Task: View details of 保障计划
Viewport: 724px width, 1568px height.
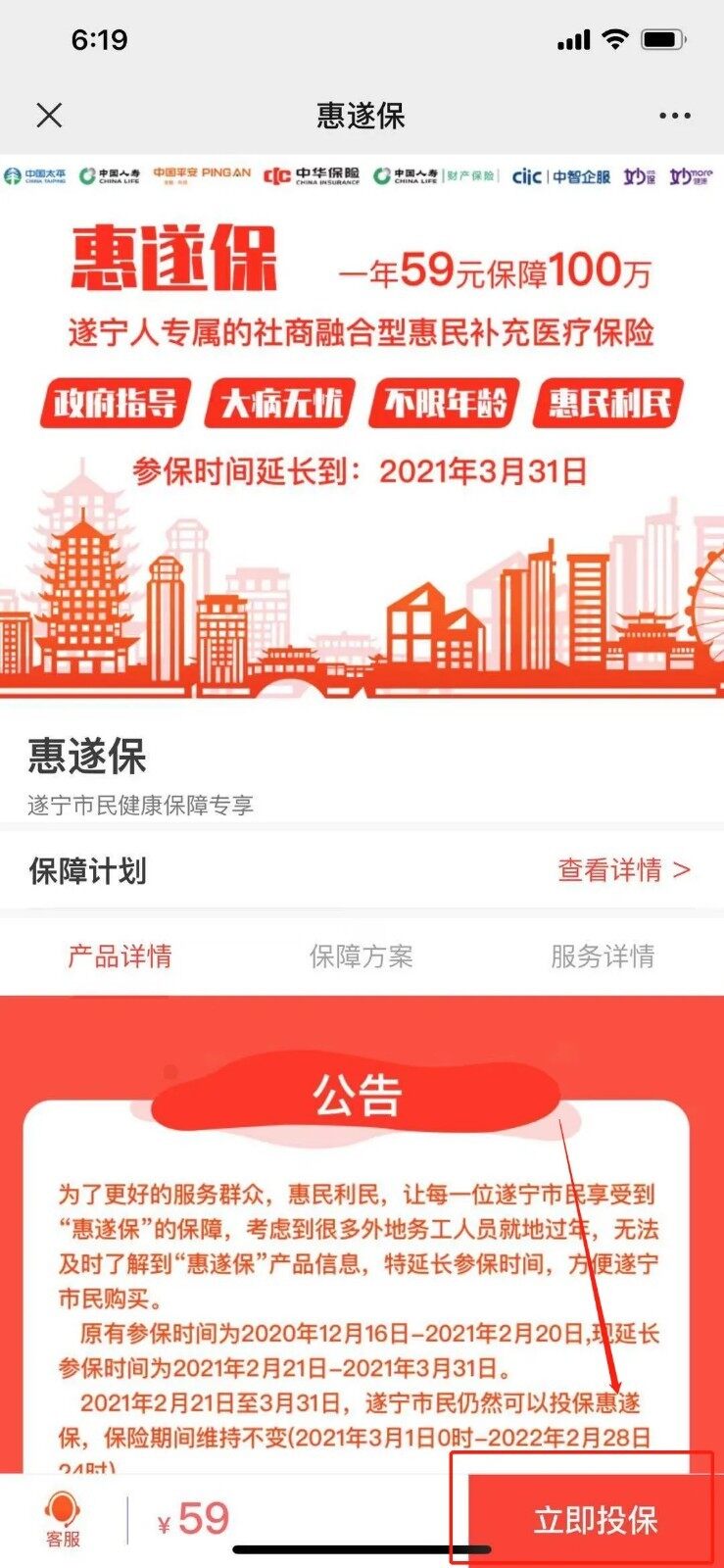Action: click(623, 870)
